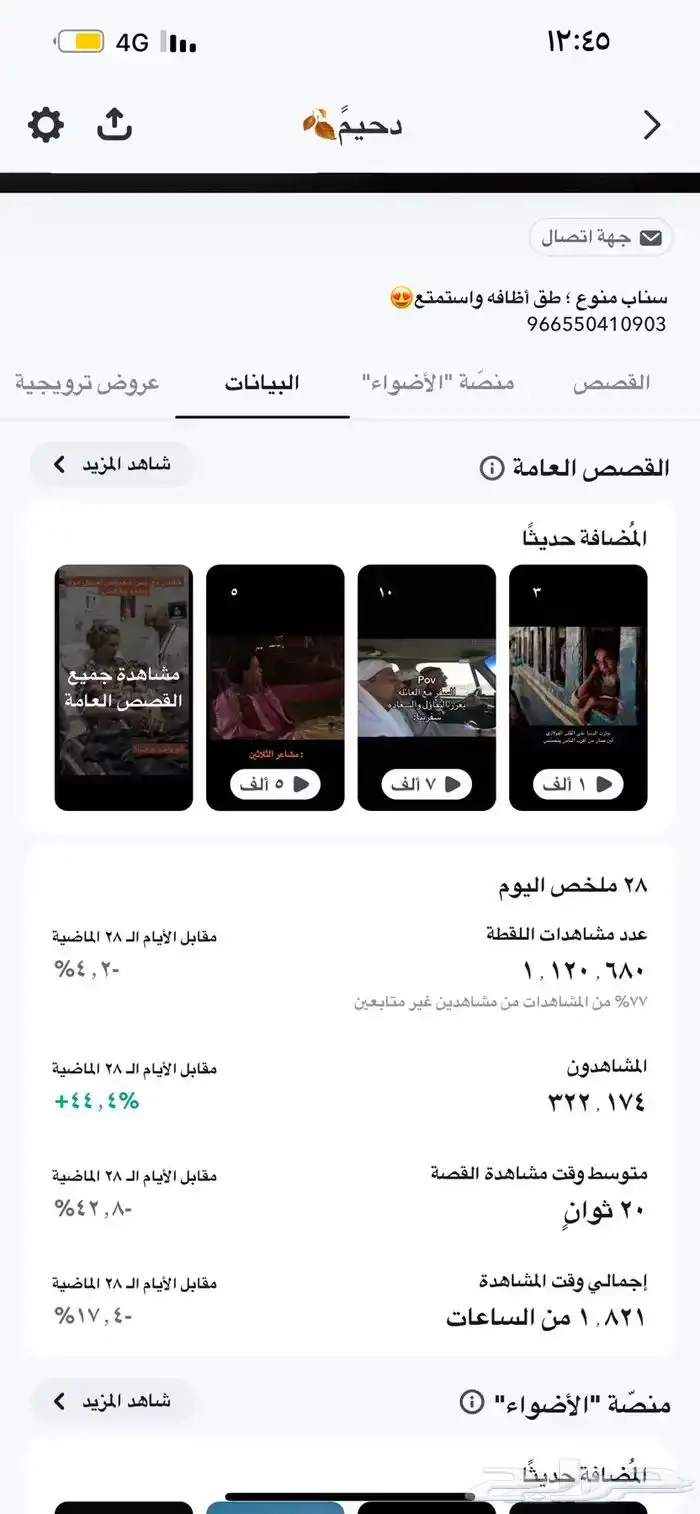Open the story tile with ١ ألف views
This screenshot has height=1514, width=700.
(x=578, y=686)
